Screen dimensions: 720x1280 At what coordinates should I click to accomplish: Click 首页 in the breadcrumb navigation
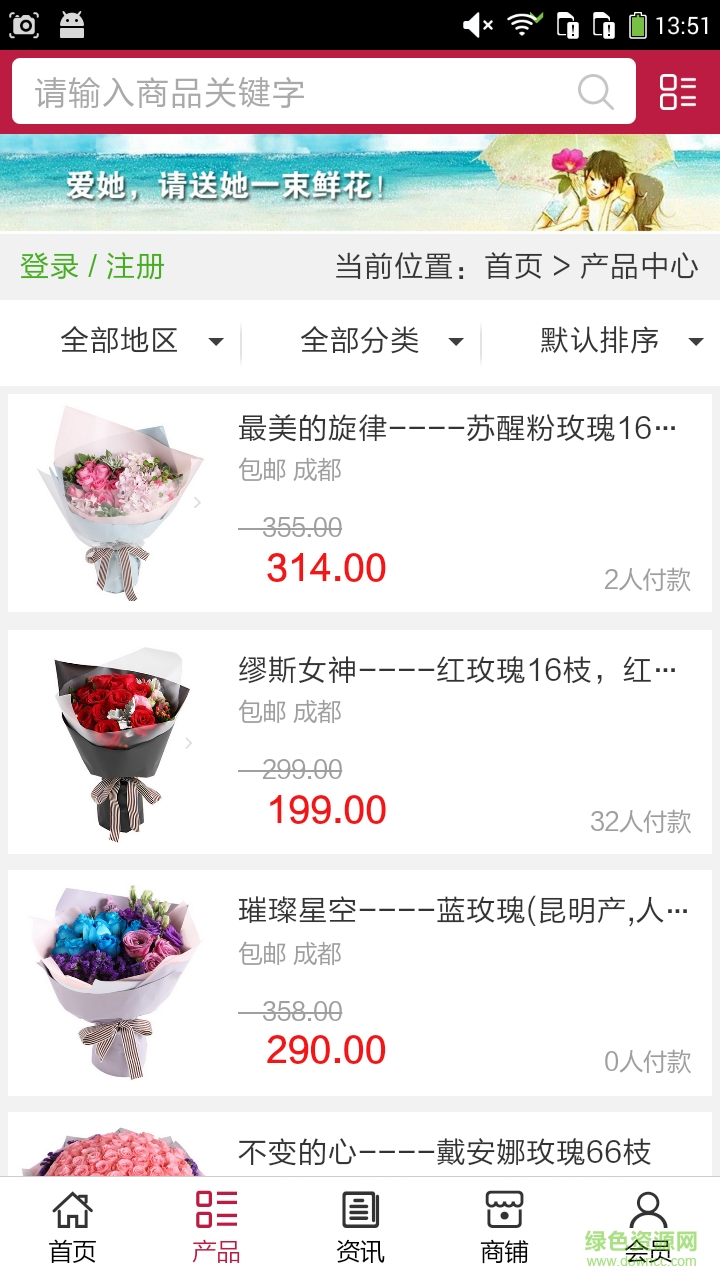513,266
